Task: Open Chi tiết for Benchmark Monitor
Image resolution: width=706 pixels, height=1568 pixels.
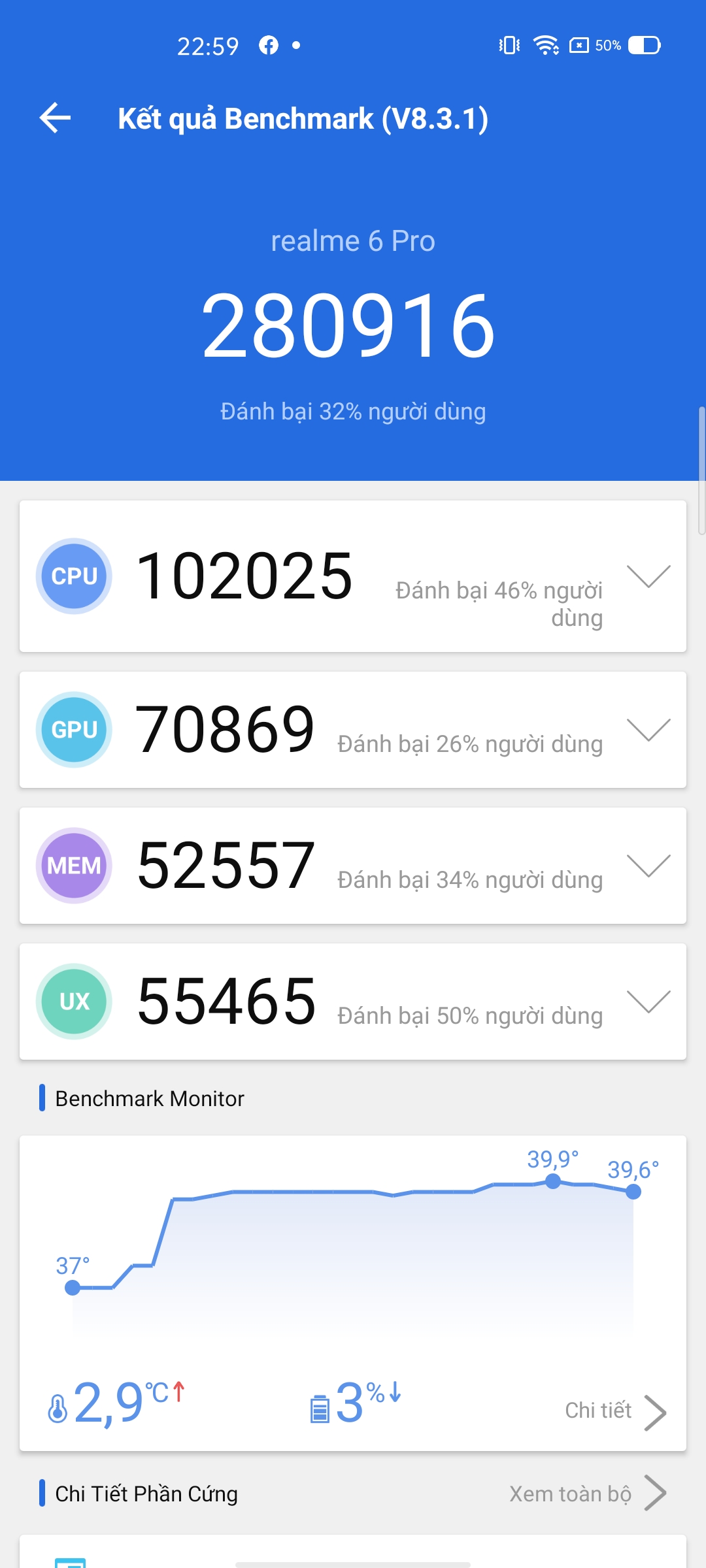Action: coord(616,1411)
